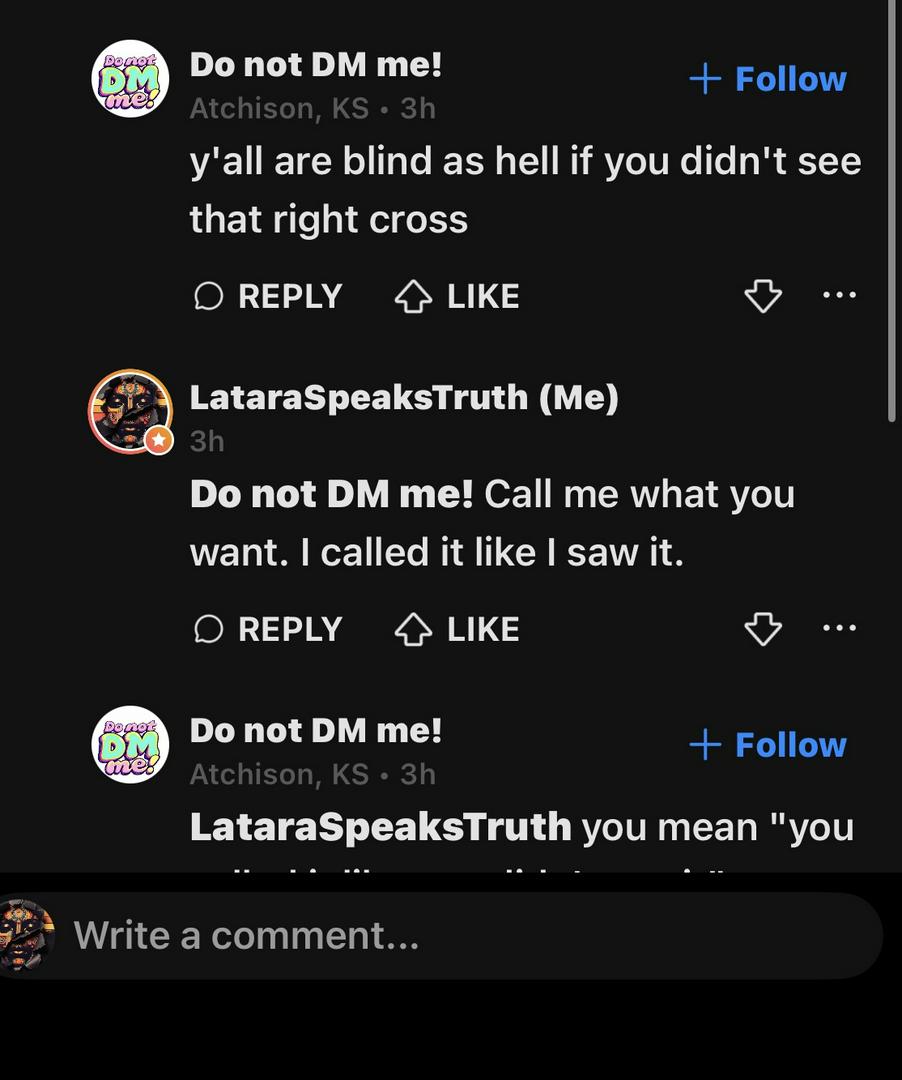Open LataraSpeaksTruth mention in last comment
Viewport: 902px width, 1080px height.
[380, 827]
